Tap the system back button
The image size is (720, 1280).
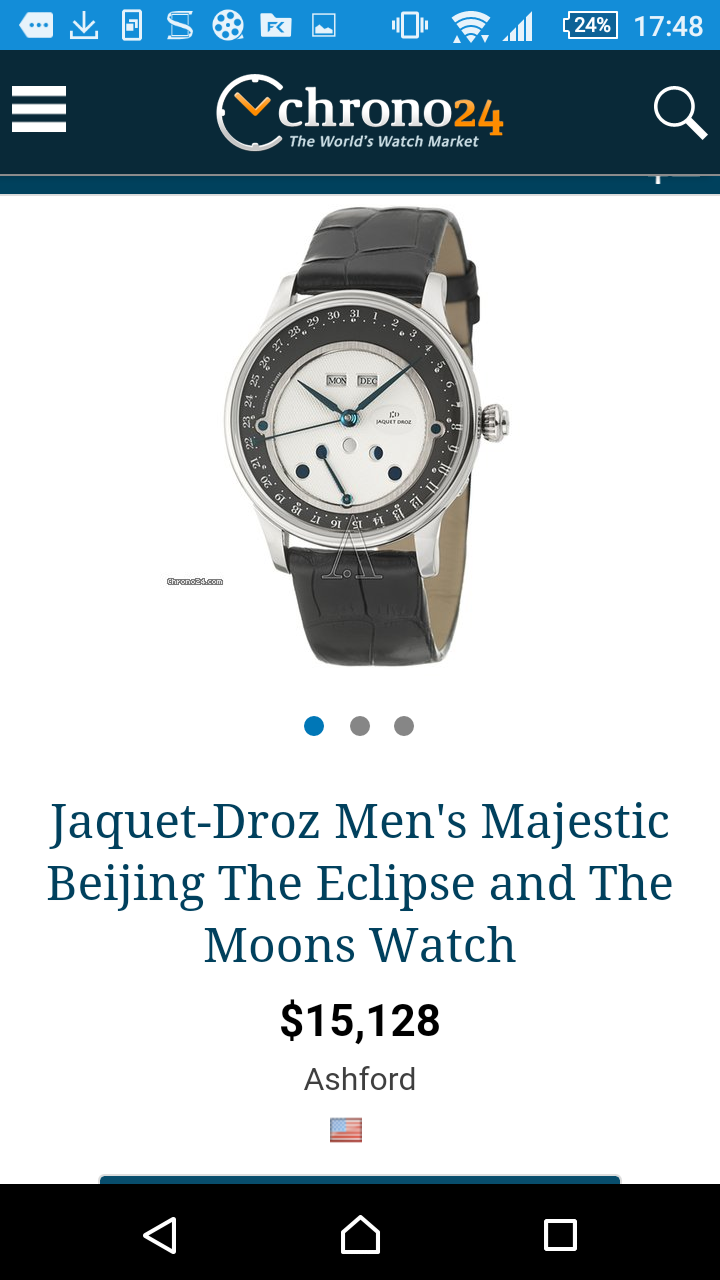point(160,1235)
